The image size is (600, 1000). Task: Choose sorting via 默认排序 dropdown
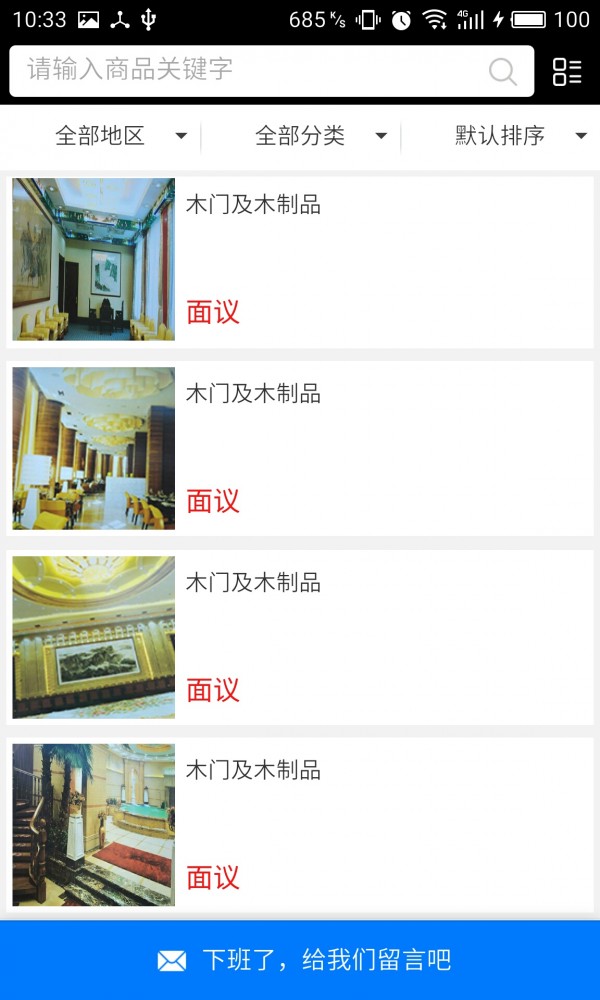(x=520, y=136)
